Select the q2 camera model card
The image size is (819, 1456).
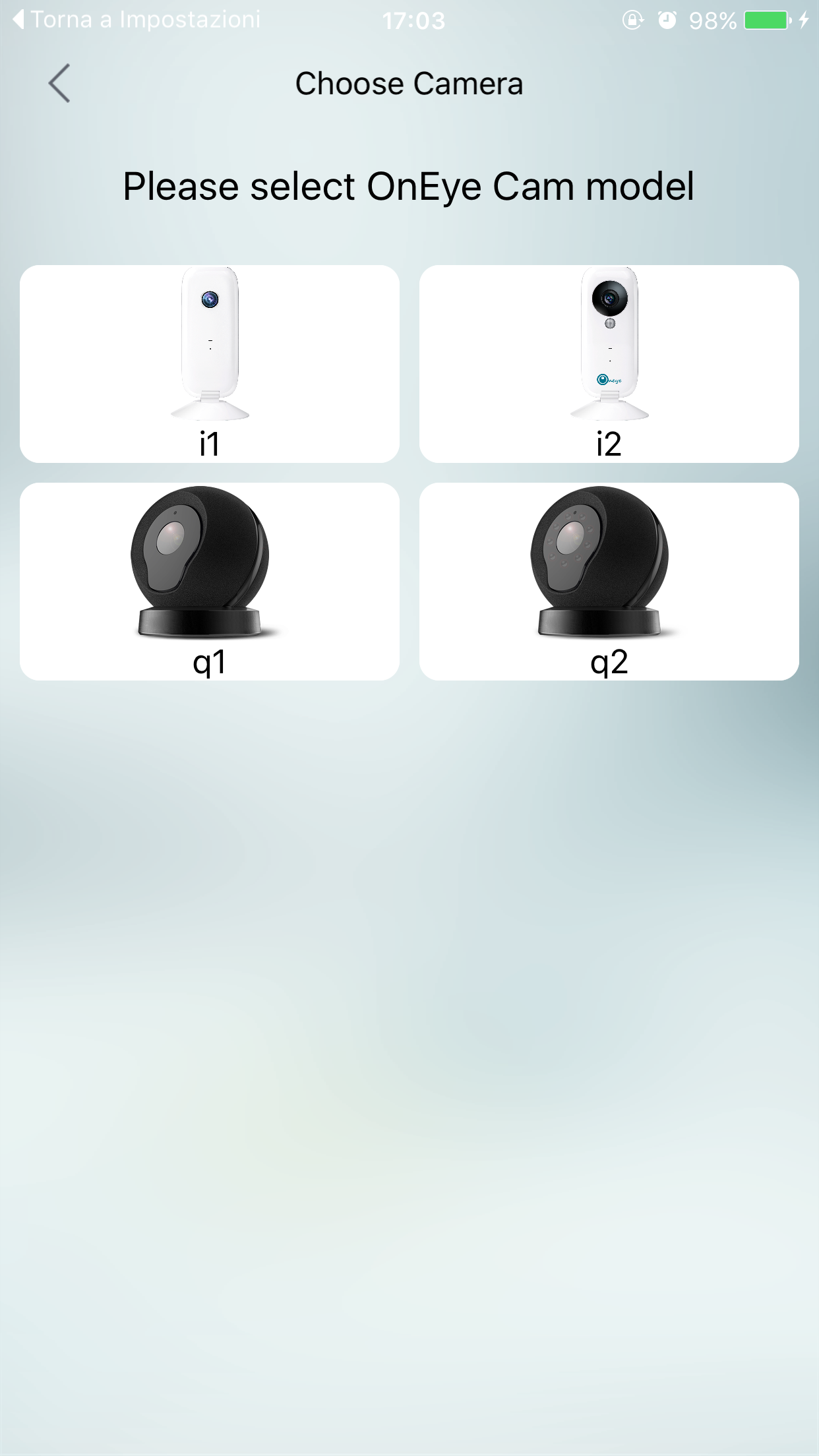[x=609, y=582]
